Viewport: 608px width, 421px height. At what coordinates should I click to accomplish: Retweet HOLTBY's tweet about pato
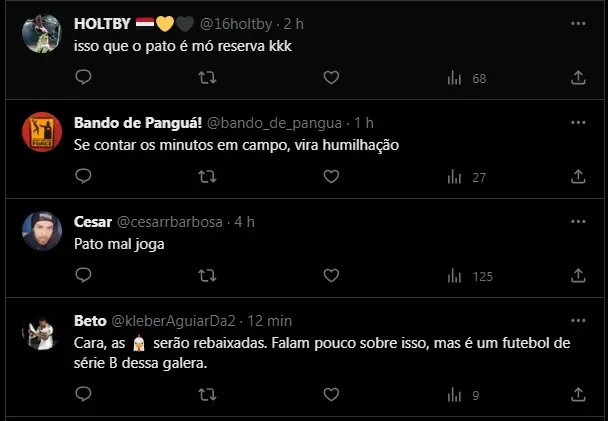point(207,77)
